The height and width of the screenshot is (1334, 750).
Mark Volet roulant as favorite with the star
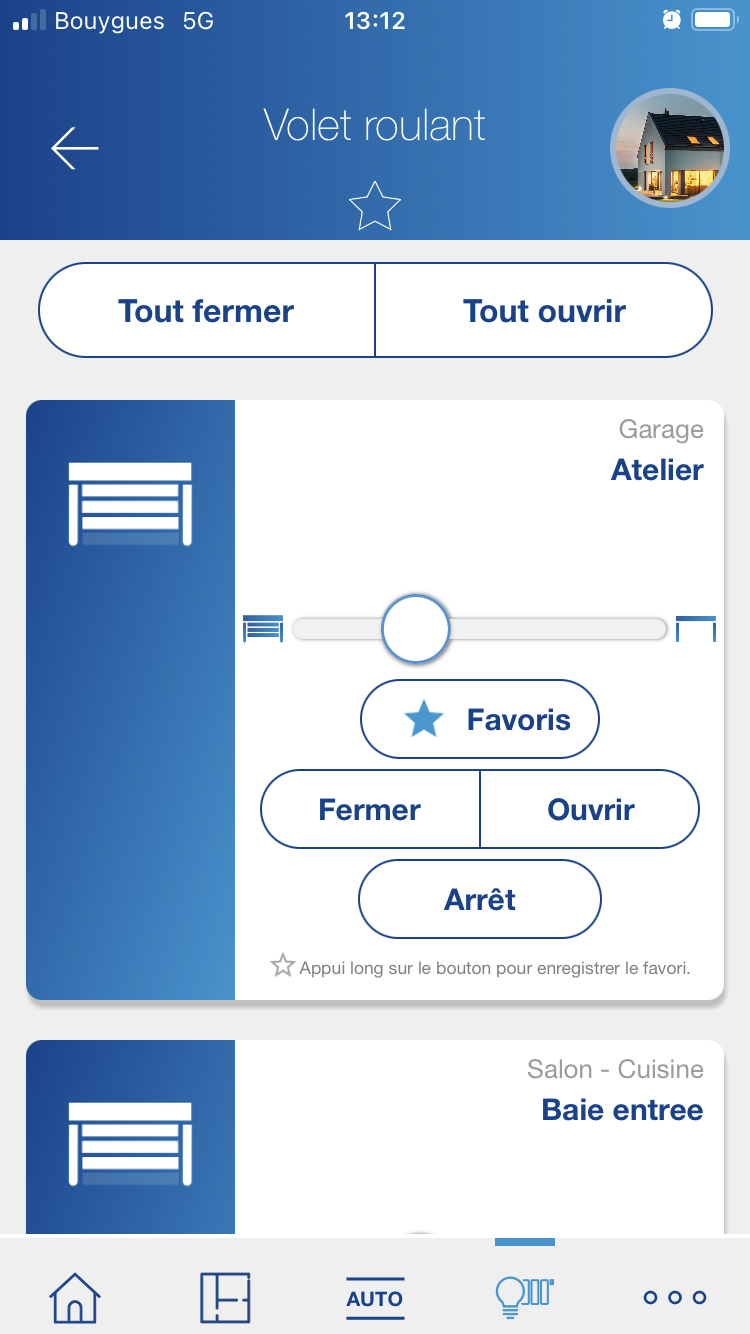(375, 206)
